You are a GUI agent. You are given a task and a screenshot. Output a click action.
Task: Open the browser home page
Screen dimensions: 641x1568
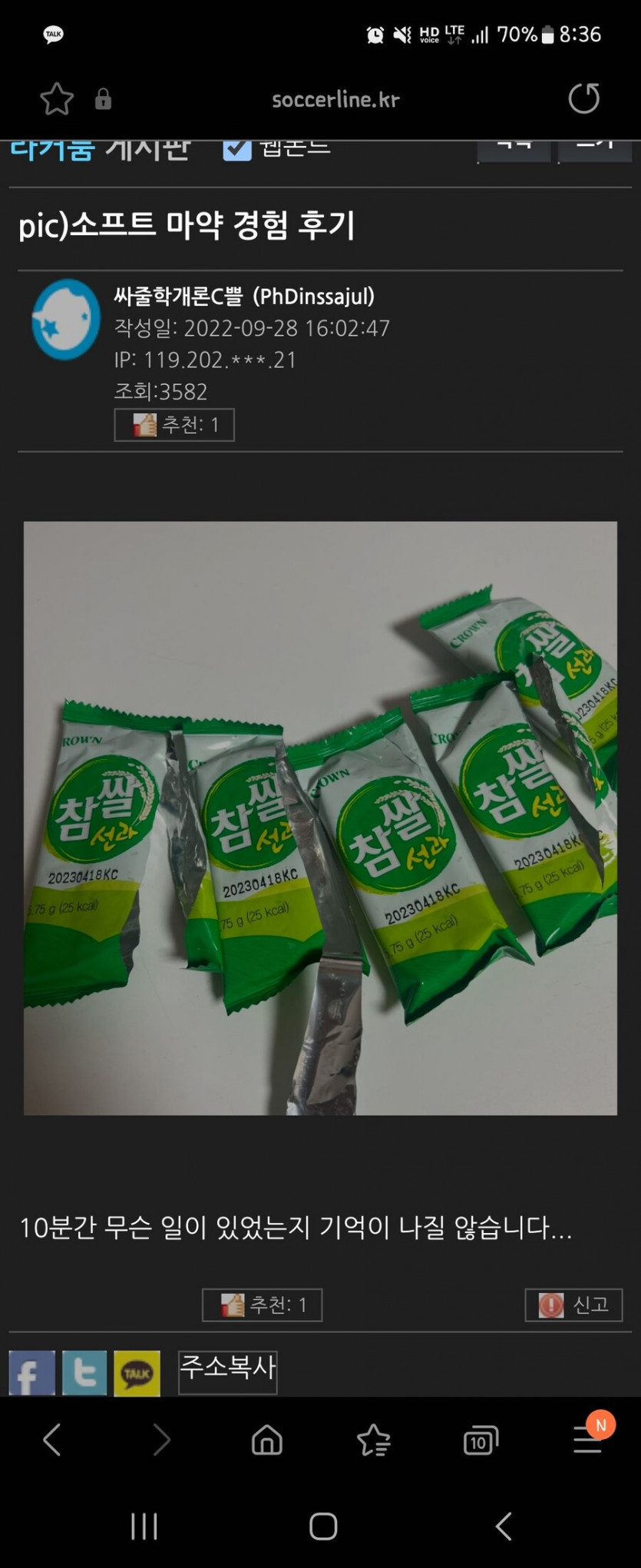(267, 1440)
